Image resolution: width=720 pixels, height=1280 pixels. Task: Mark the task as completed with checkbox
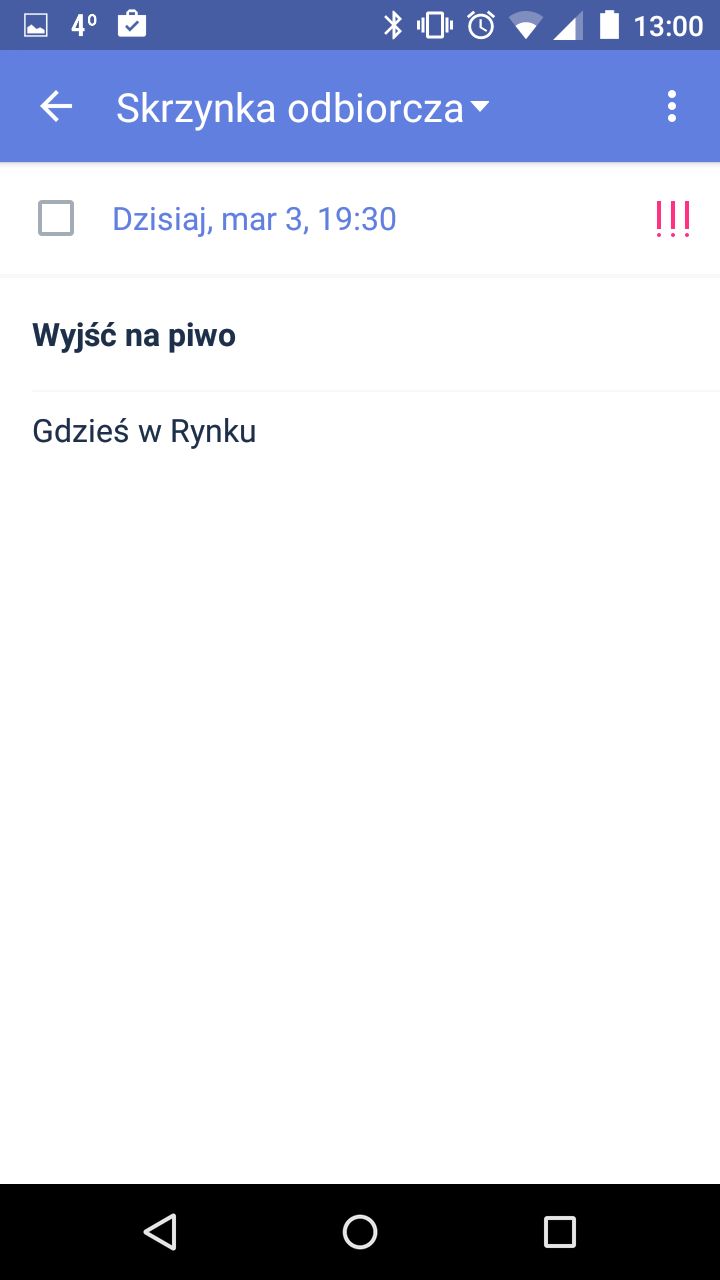click(x=56, y=218)
